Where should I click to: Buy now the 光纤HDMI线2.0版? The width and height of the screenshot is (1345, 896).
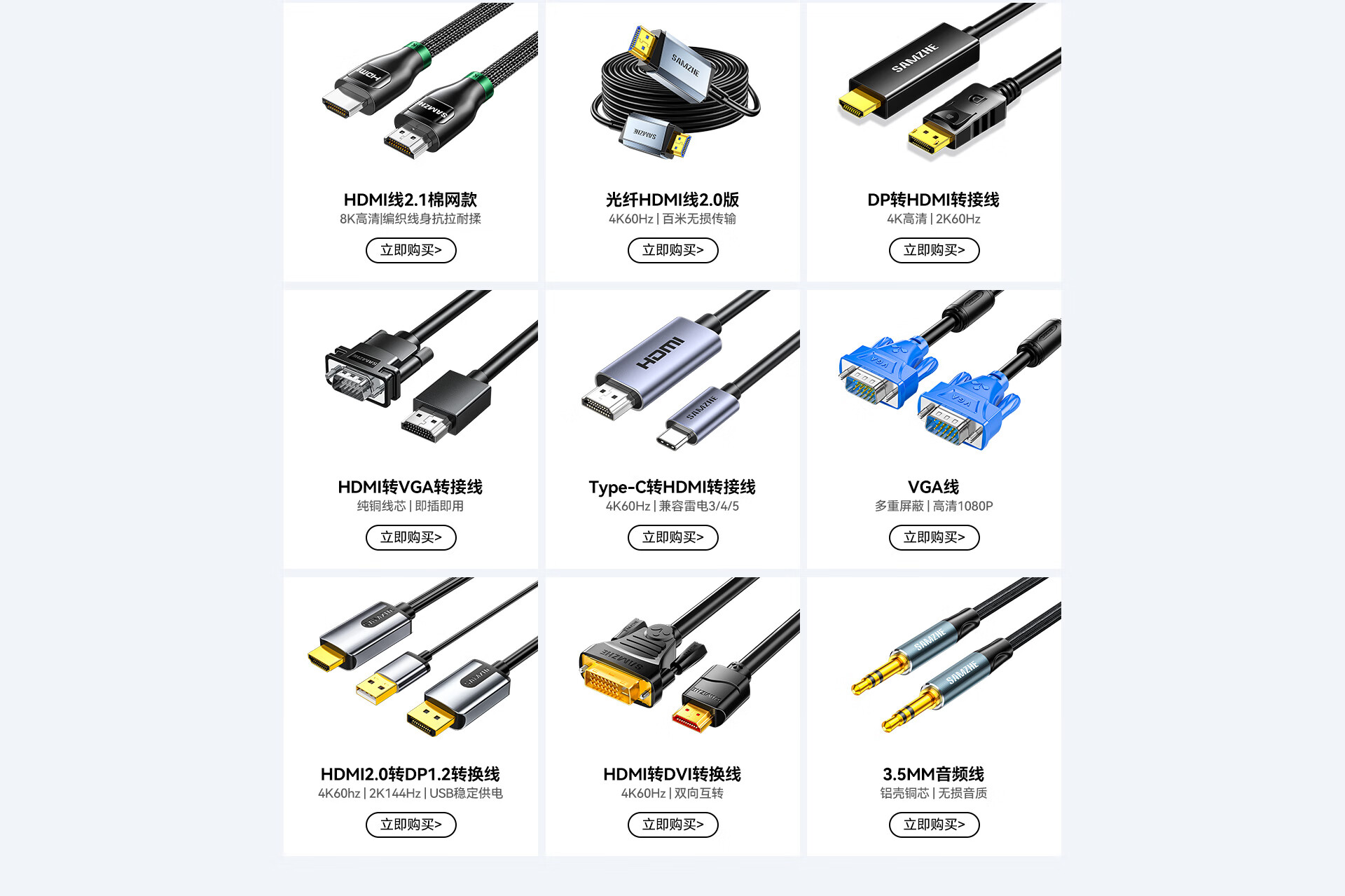(x=672, y=250)
